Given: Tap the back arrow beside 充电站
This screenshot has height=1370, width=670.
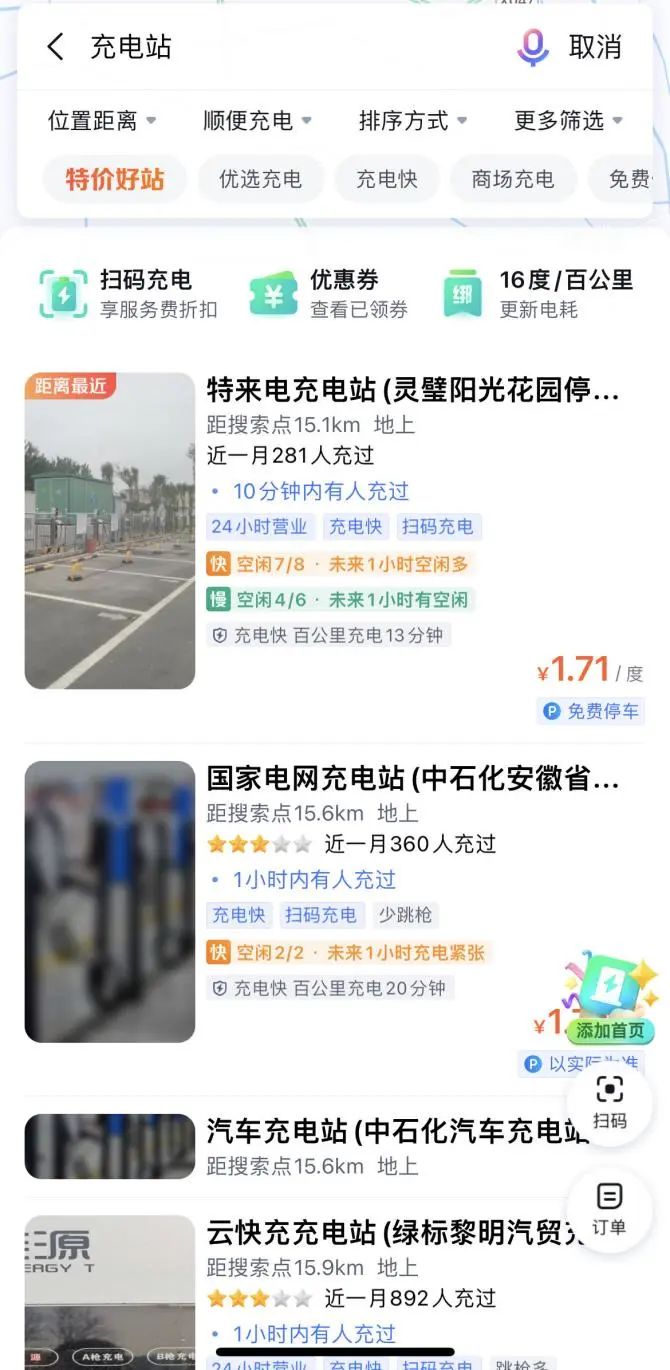Looking at the screenshot, I should click(x=56, y=46).
